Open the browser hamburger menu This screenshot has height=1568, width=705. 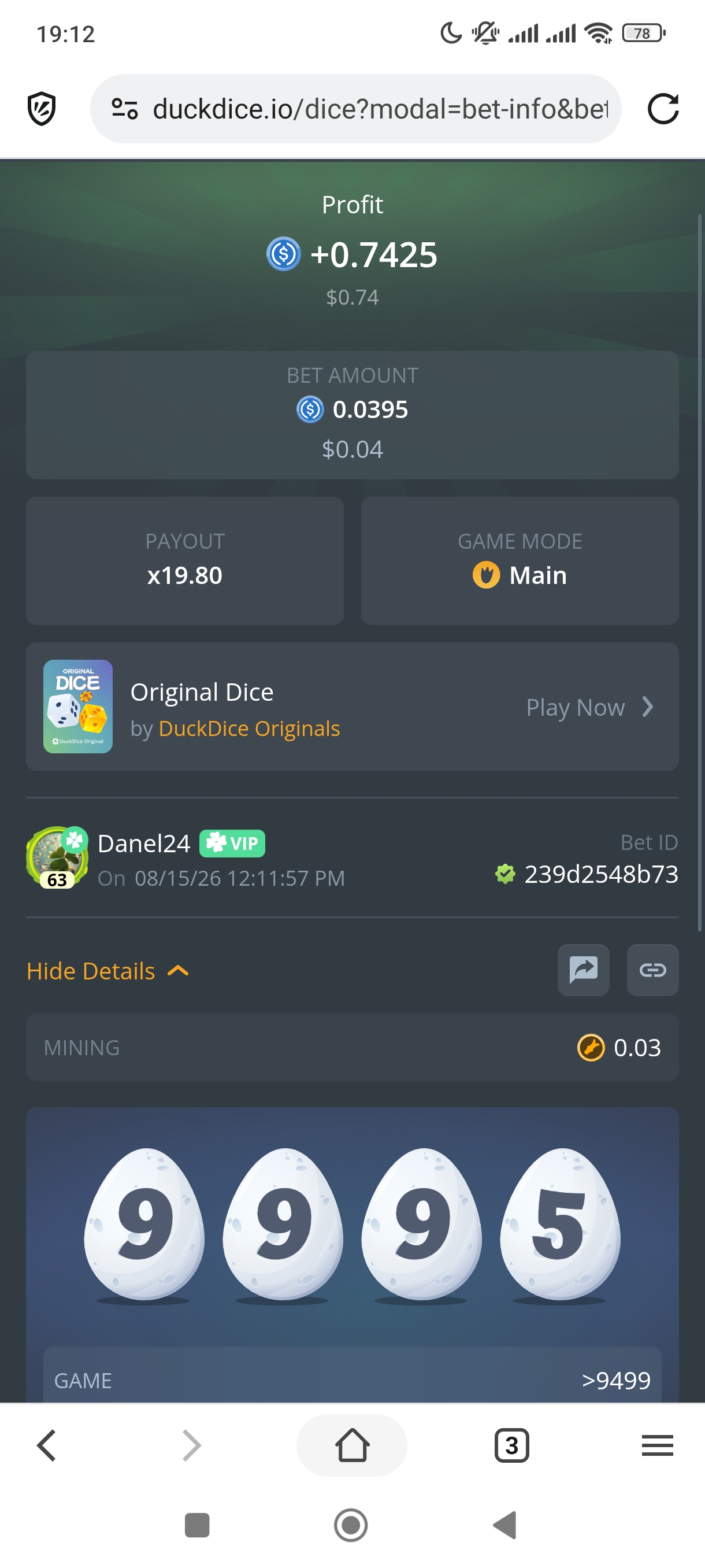[x=658, y=1445]
